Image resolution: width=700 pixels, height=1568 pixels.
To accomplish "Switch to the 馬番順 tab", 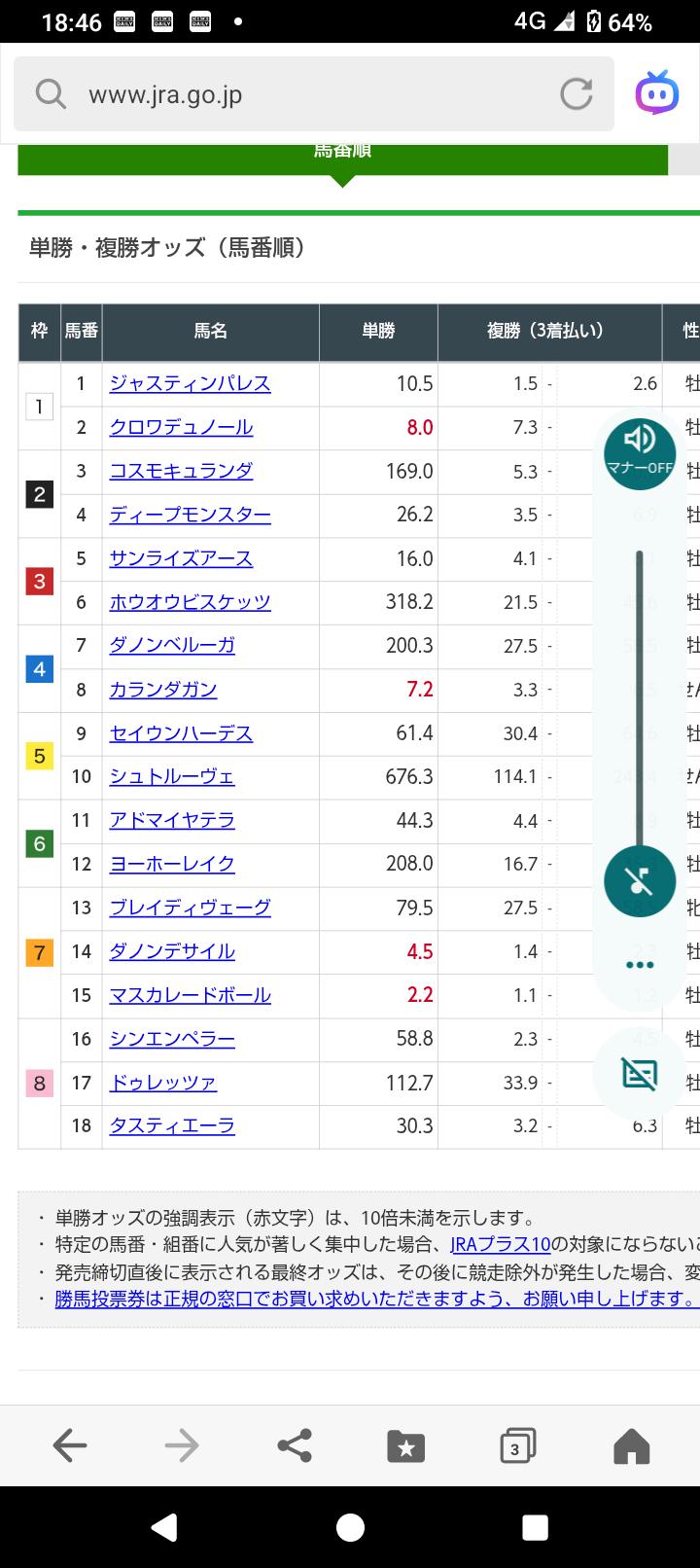I will point(342,152).
